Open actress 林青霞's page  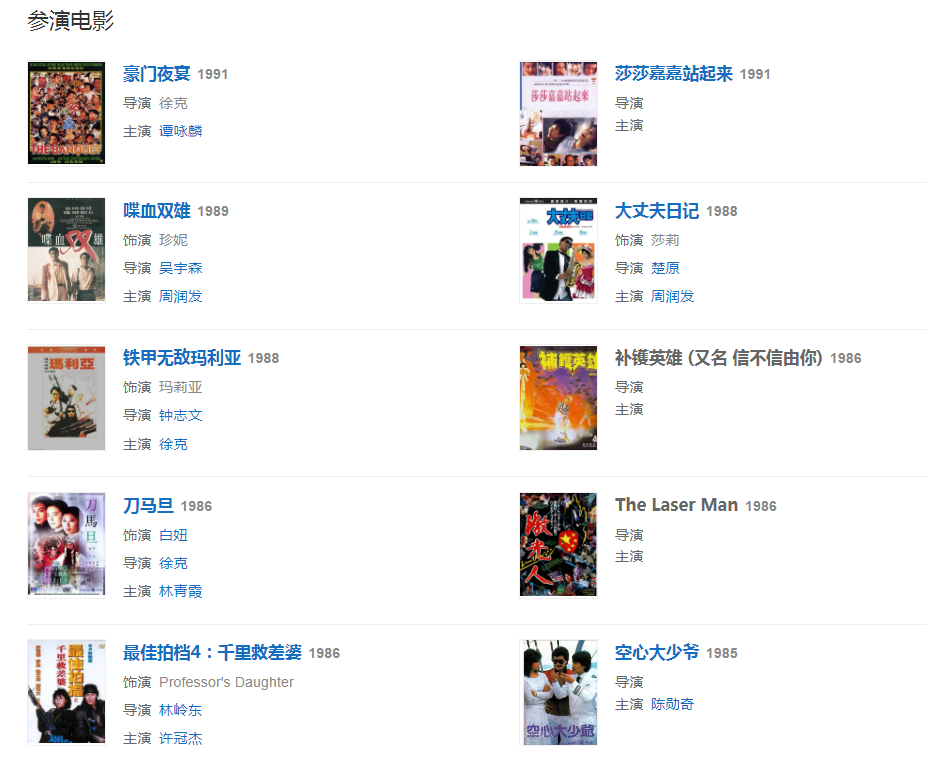[180, 591]
